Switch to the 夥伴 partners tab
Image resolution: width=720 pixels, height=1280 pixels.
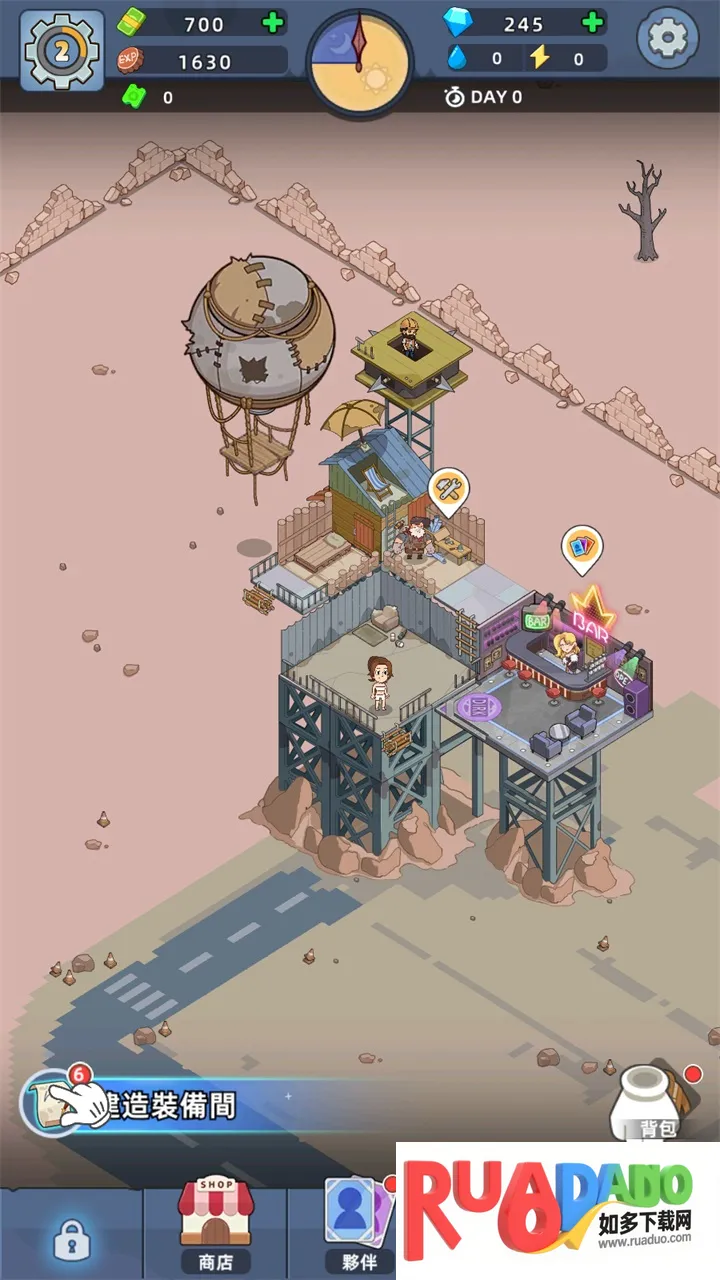[356, 1222]
